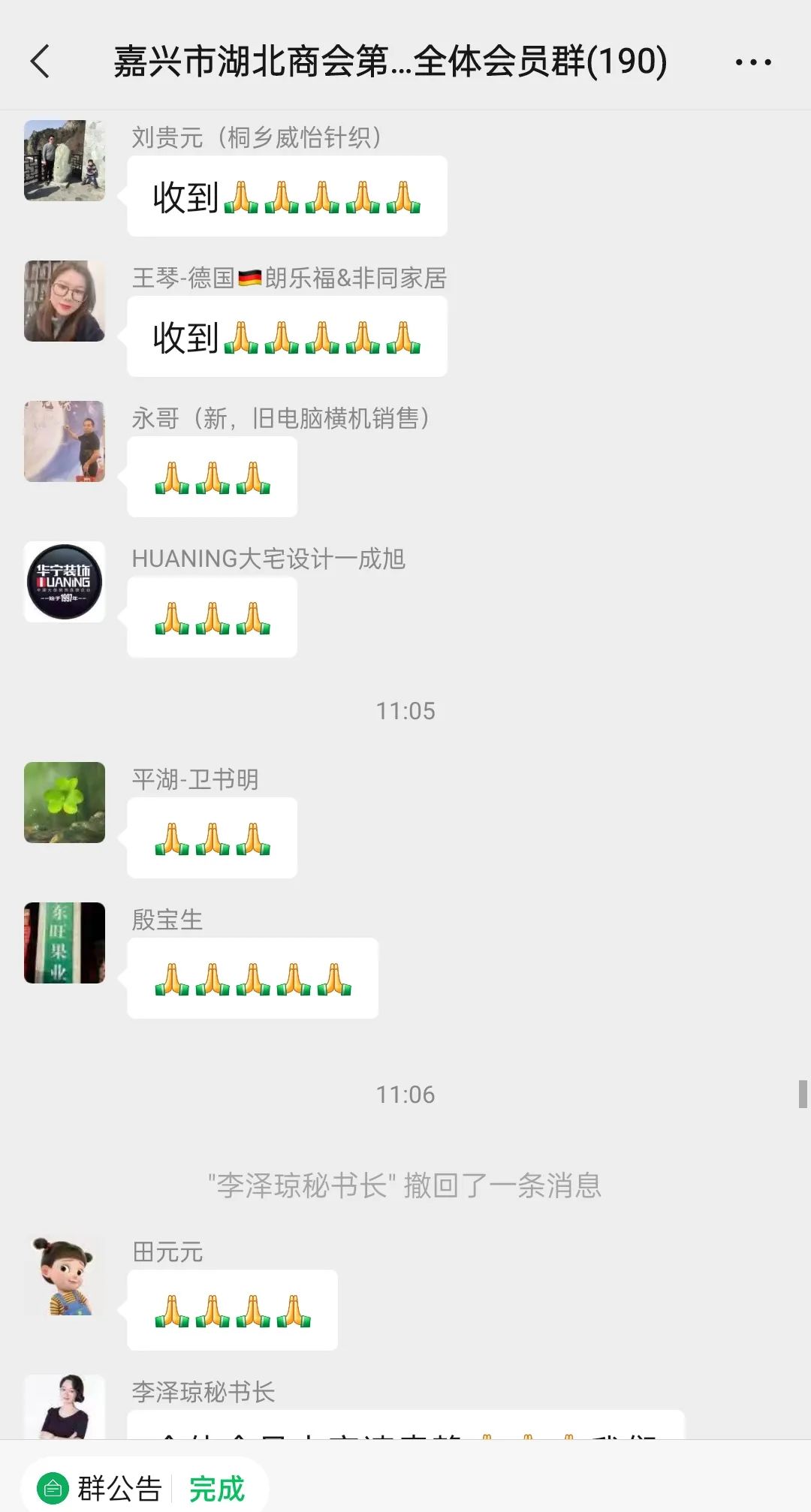Tap 完成 next to the group notice
The image size is (811, 1512).
pos(217,1488)
